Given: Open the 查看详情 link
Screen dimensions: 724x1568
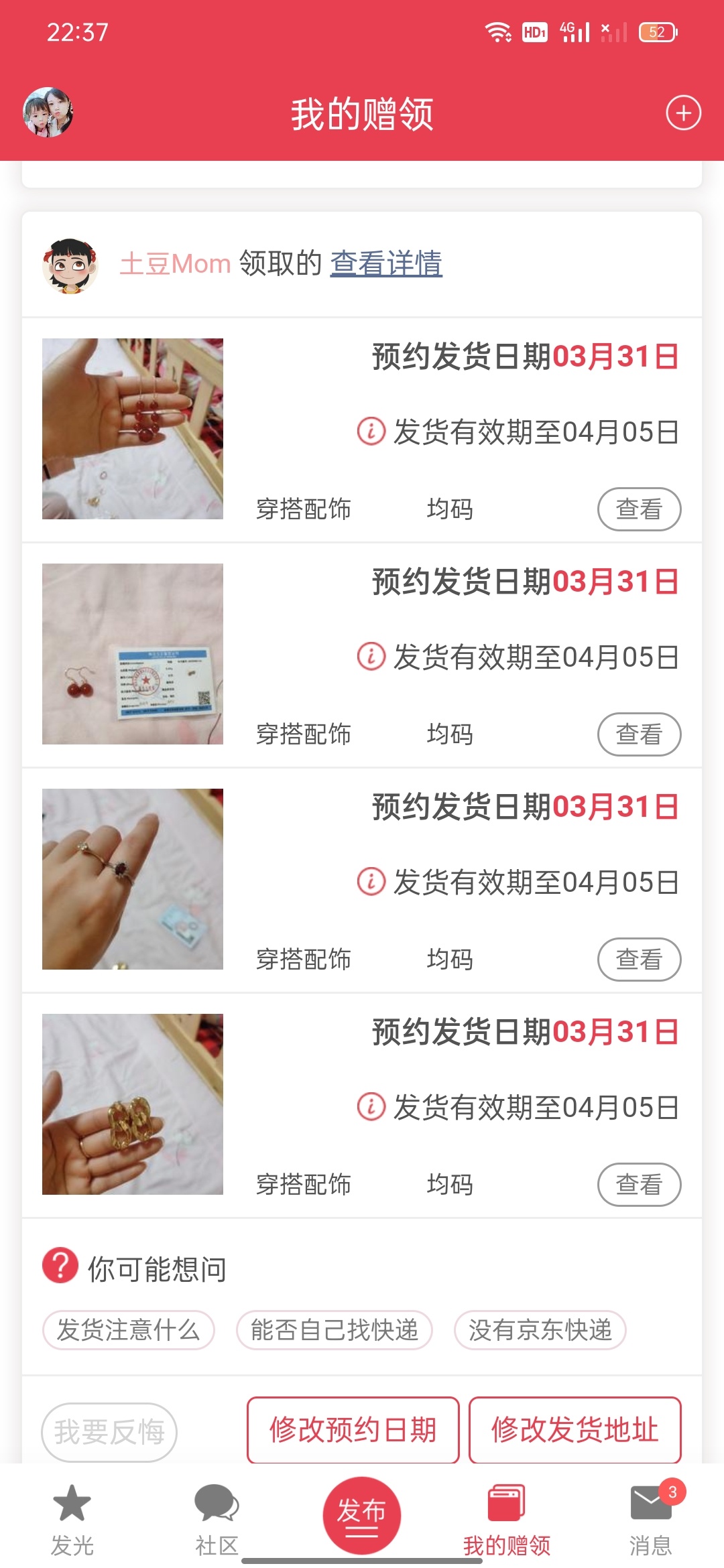Looking at the screenshot, I should pyautogui.click(x=386, y=263).
